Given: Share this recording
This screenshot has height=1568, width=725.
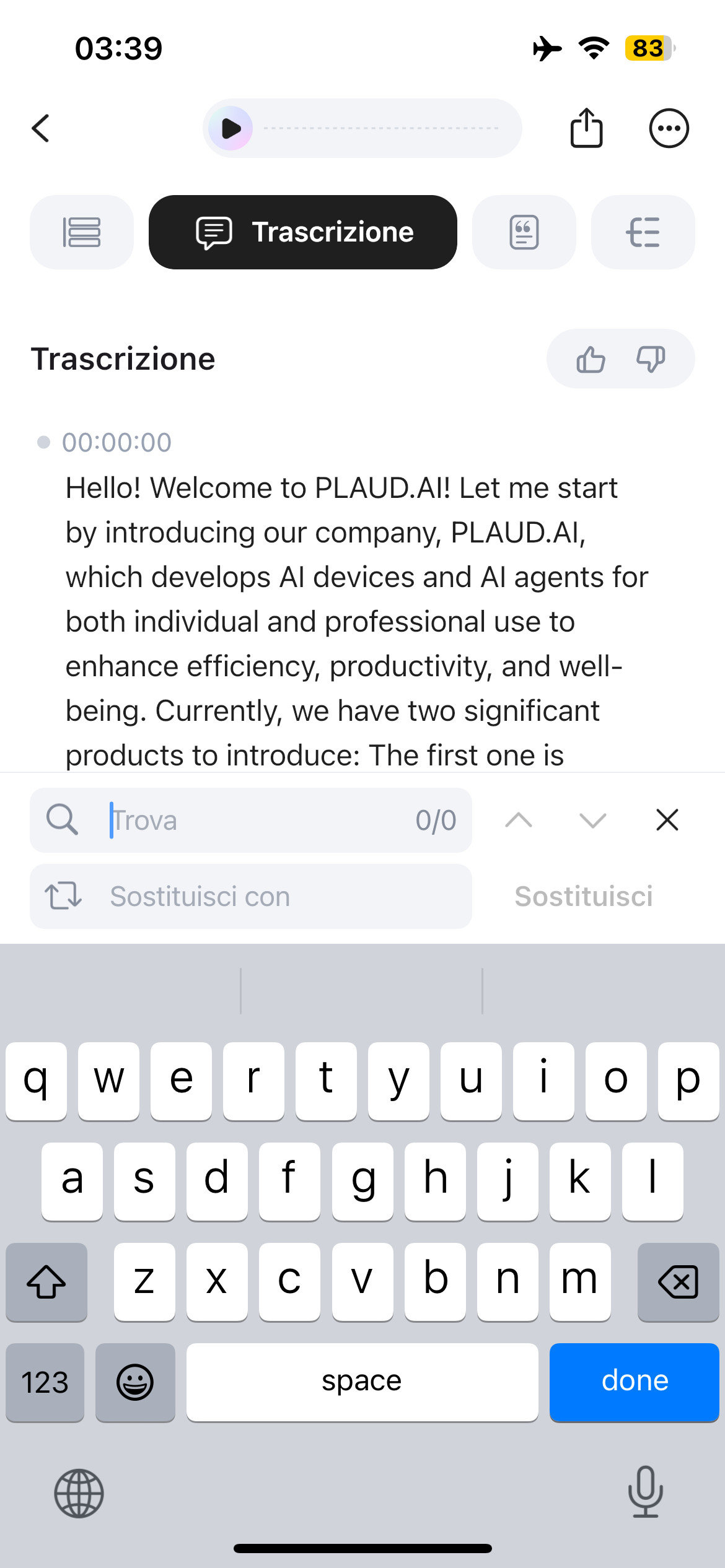Looking at the screenshot, I should 586,128.
